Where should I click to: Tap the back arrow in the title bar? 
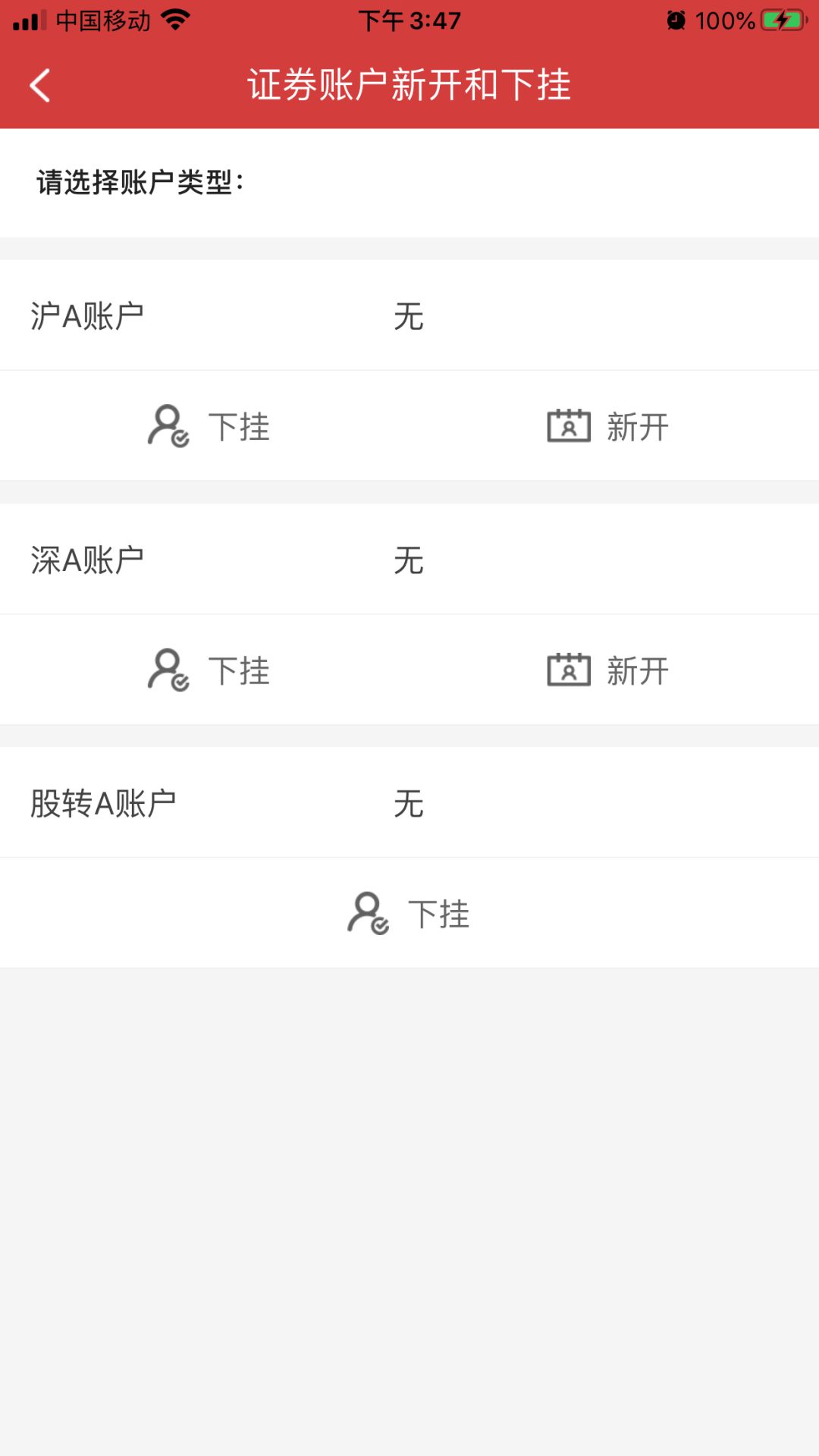point(39,86)
